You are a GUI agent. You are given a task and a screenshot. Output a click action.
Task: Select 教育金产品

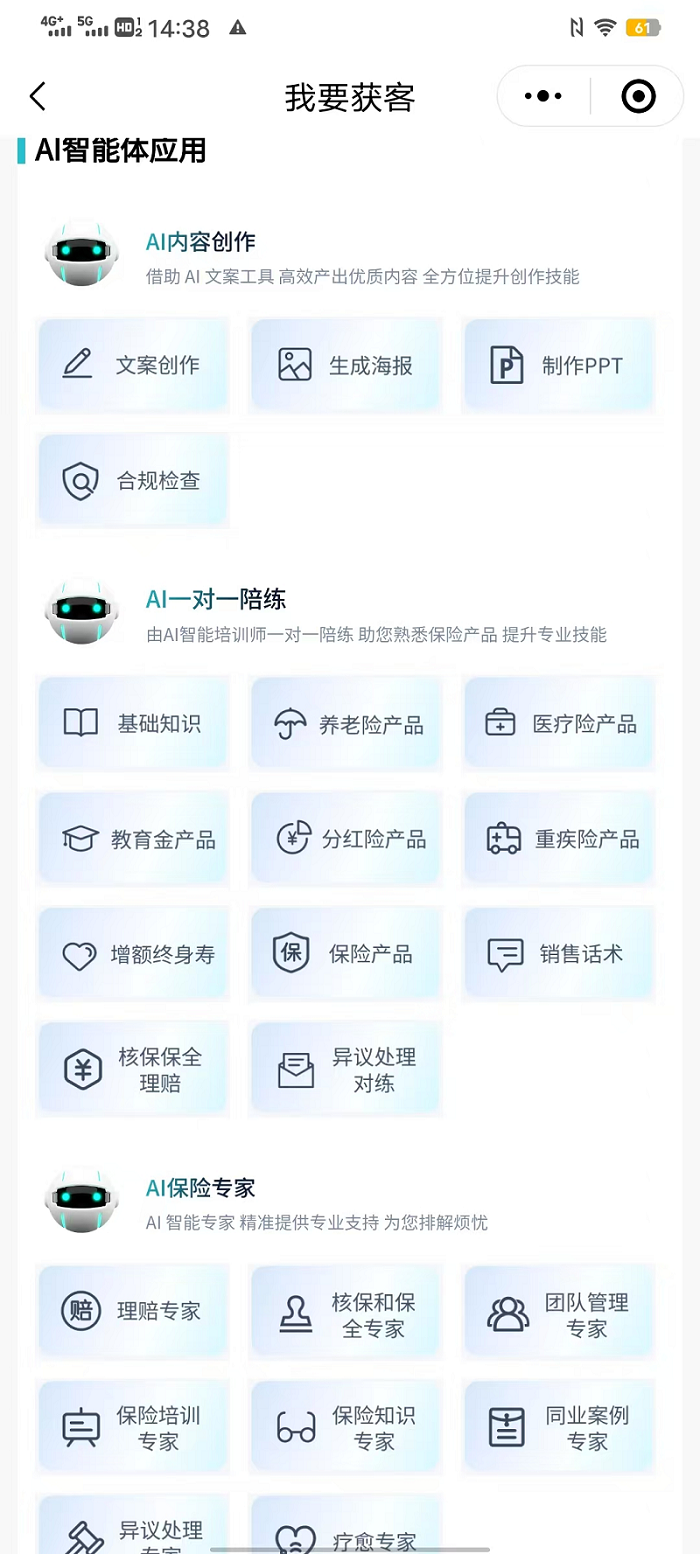pos(133,839)
